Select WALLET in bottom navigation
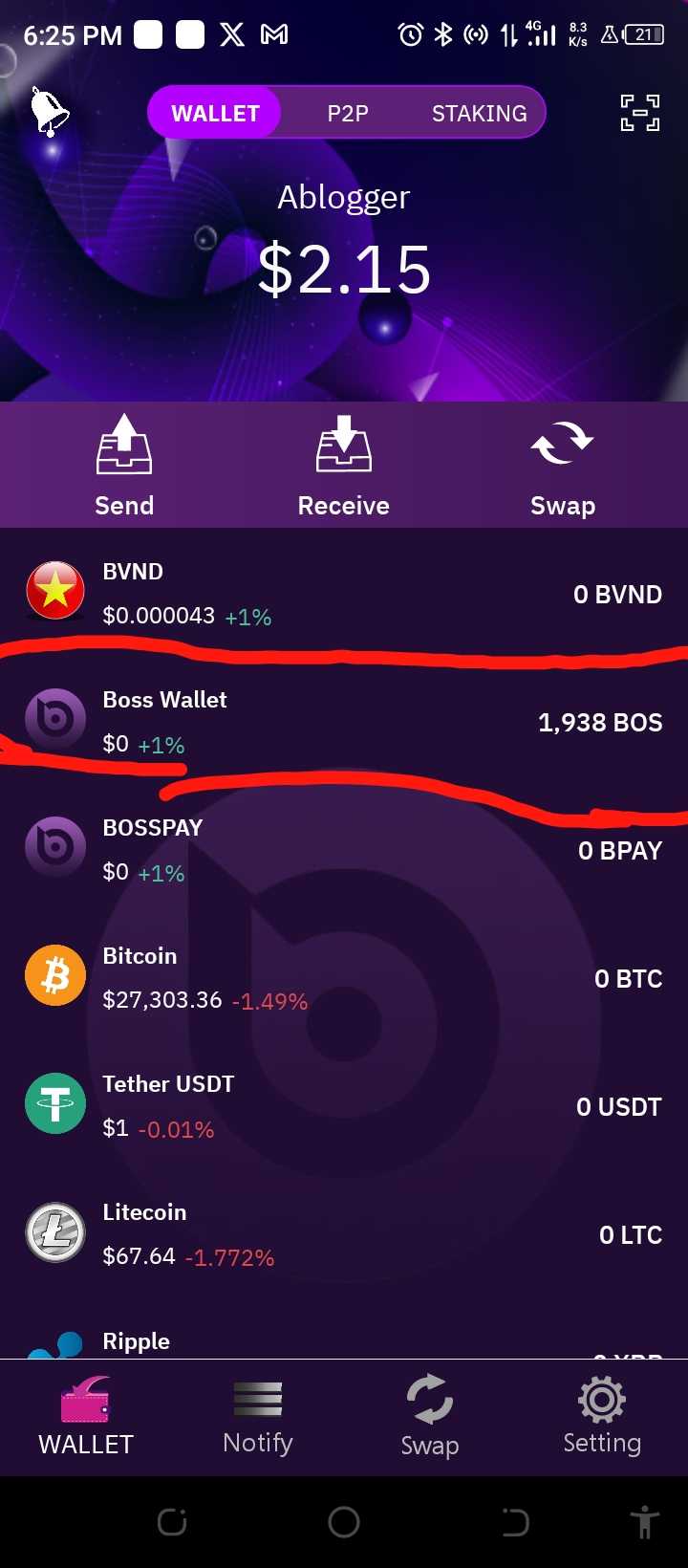688x1568 pixels. [x=86, y=1417]
